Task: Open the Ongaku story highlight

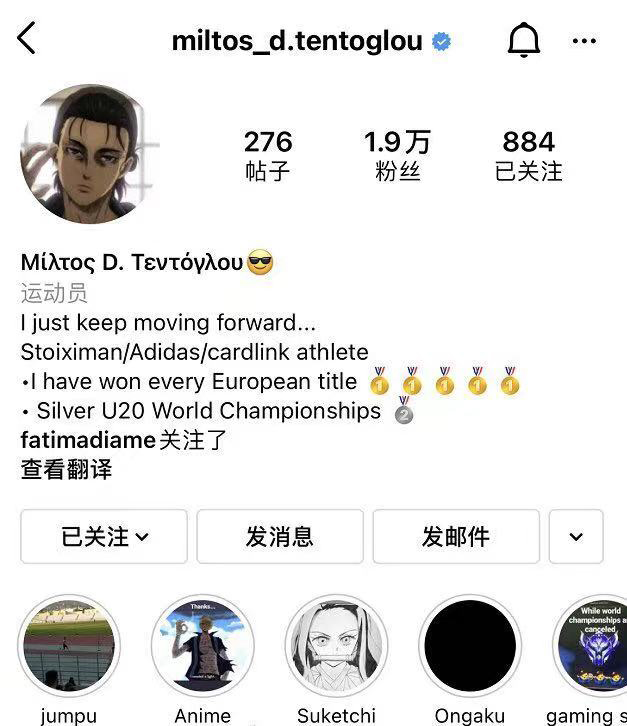Action: (x=470, y=646)
